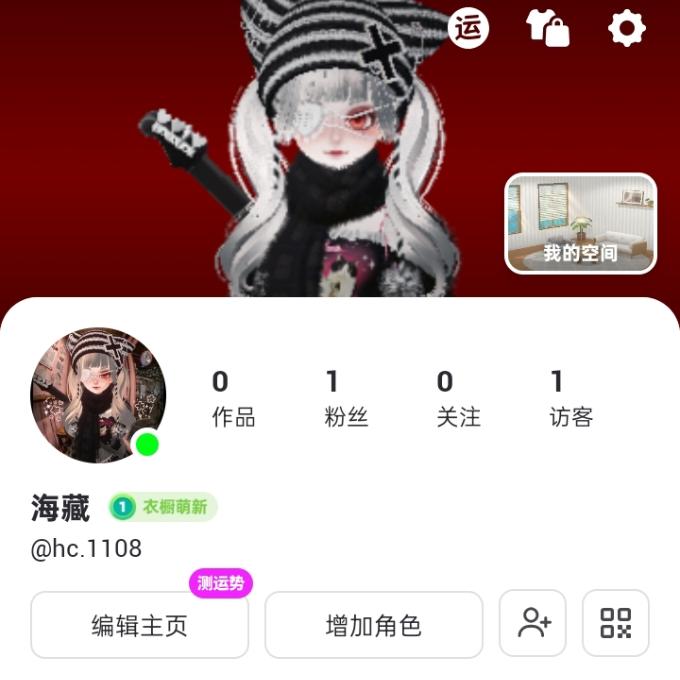
Task: Open the add friend icon
Action: (533, 623)
